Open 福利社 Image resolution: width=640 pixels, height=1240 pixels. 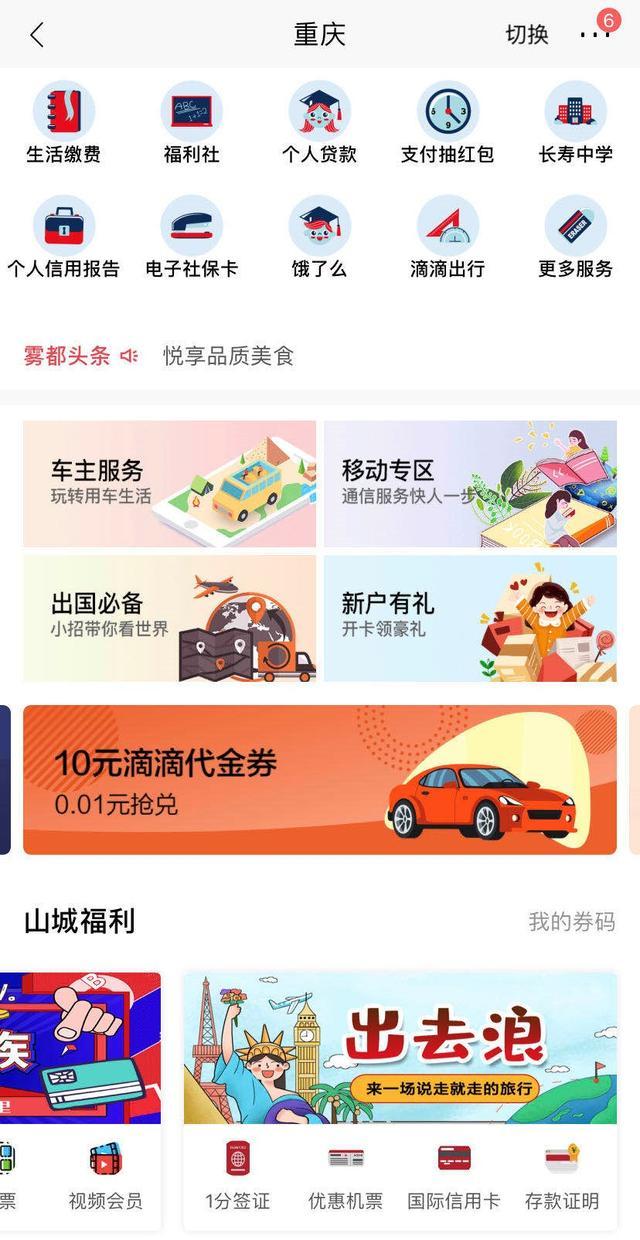coord(191,124)
